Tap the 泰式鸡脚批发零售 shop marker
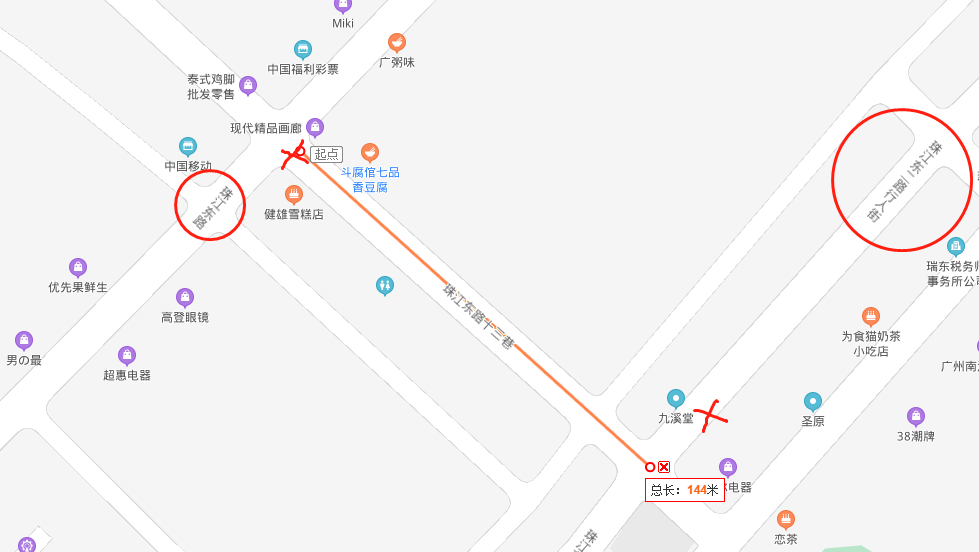 [x=248, y=86]
